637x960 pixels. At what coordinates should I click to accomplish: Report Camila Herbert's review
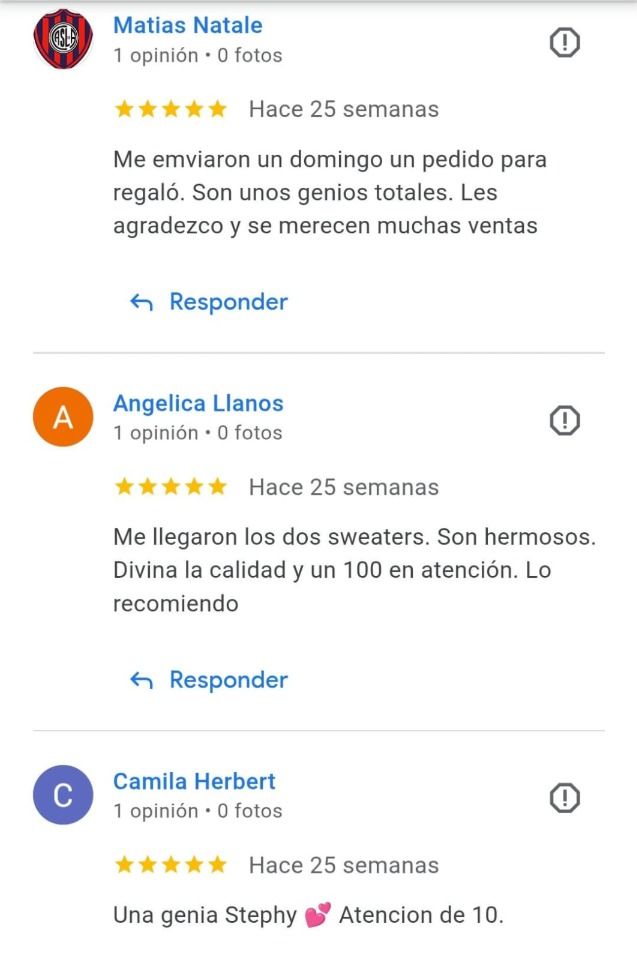click(x=565, y=798)
